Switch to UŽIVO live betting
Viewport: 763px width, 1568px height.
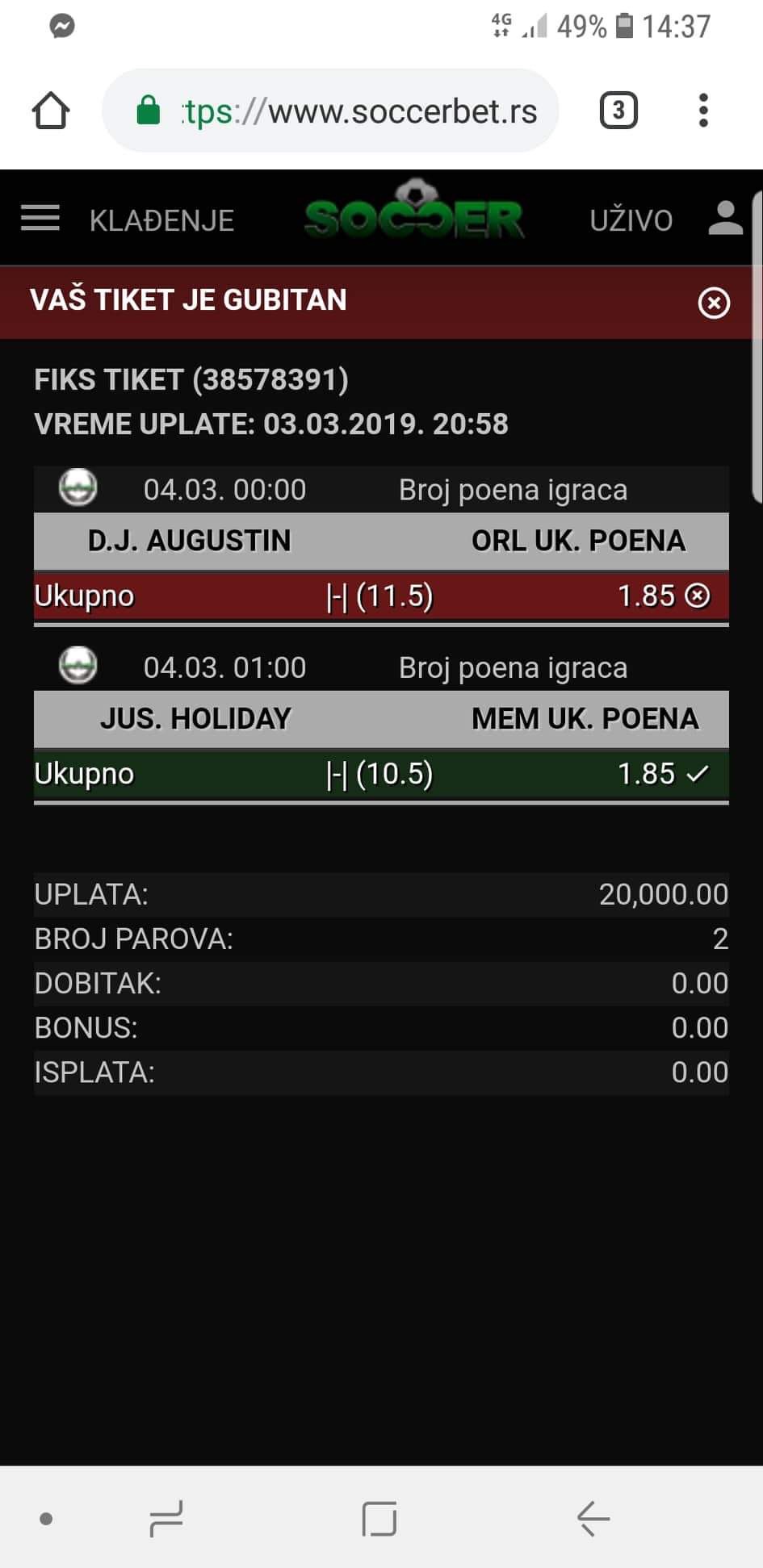pos(631,220)
